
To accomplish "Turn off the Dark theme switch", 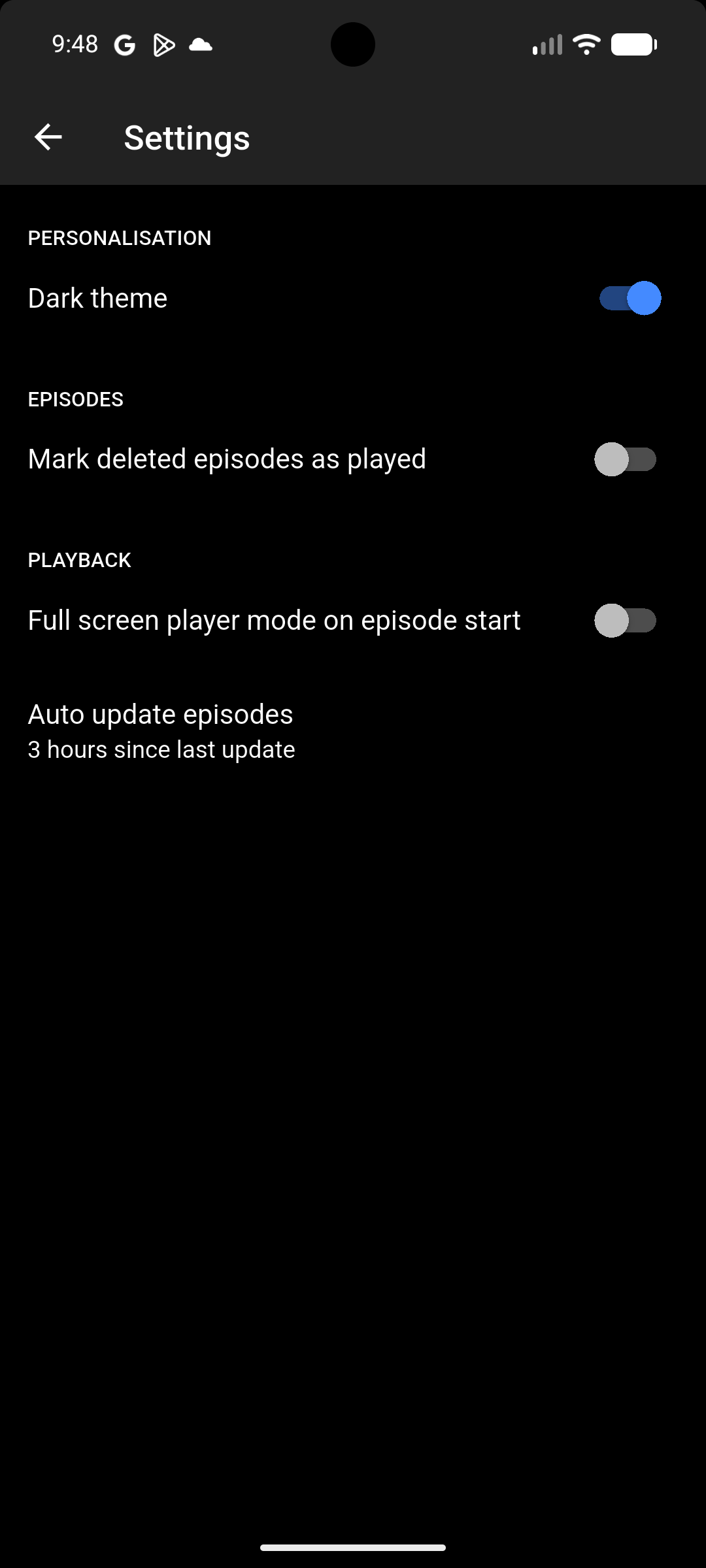I will point(630,299).
